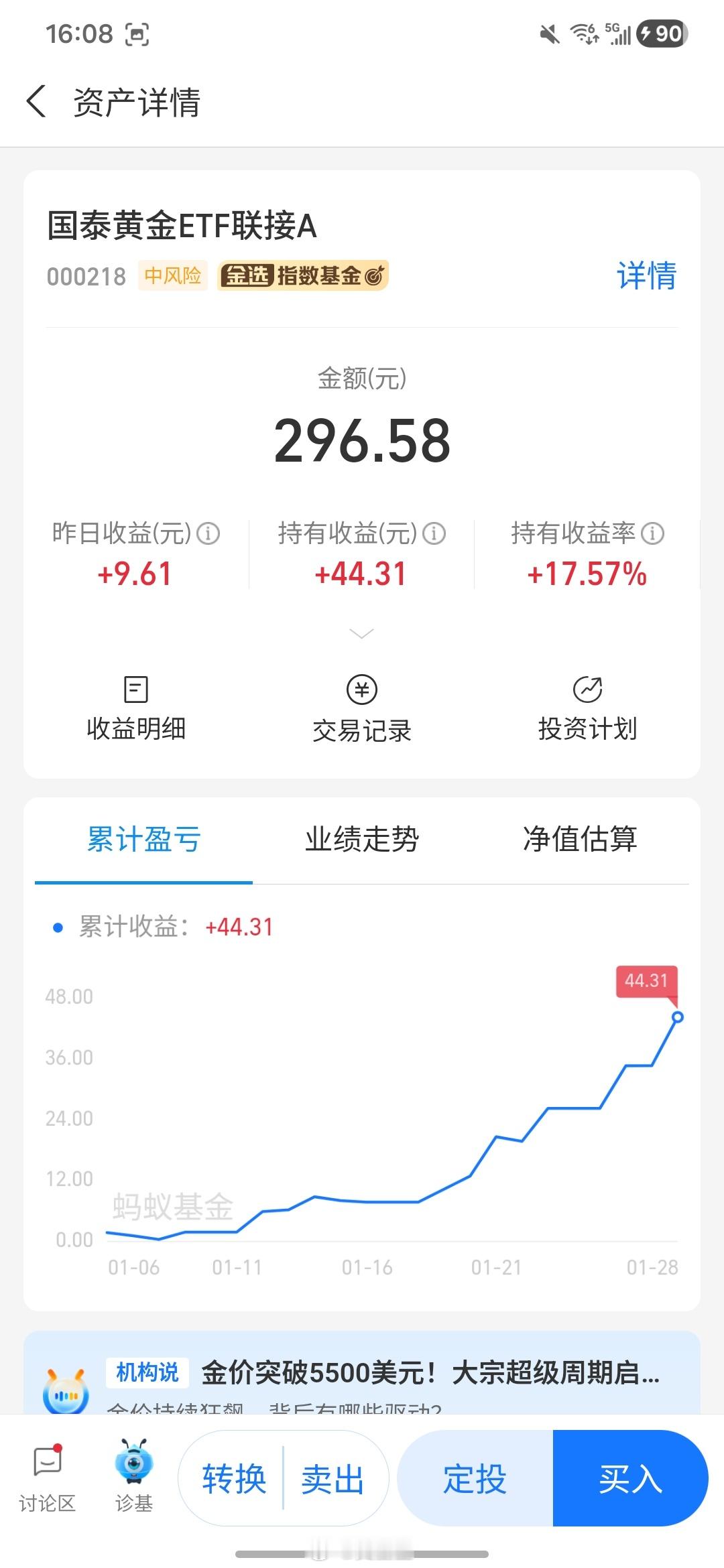Tap the info icon beside 持有收益
The image size is (724, 1568).
436,534
